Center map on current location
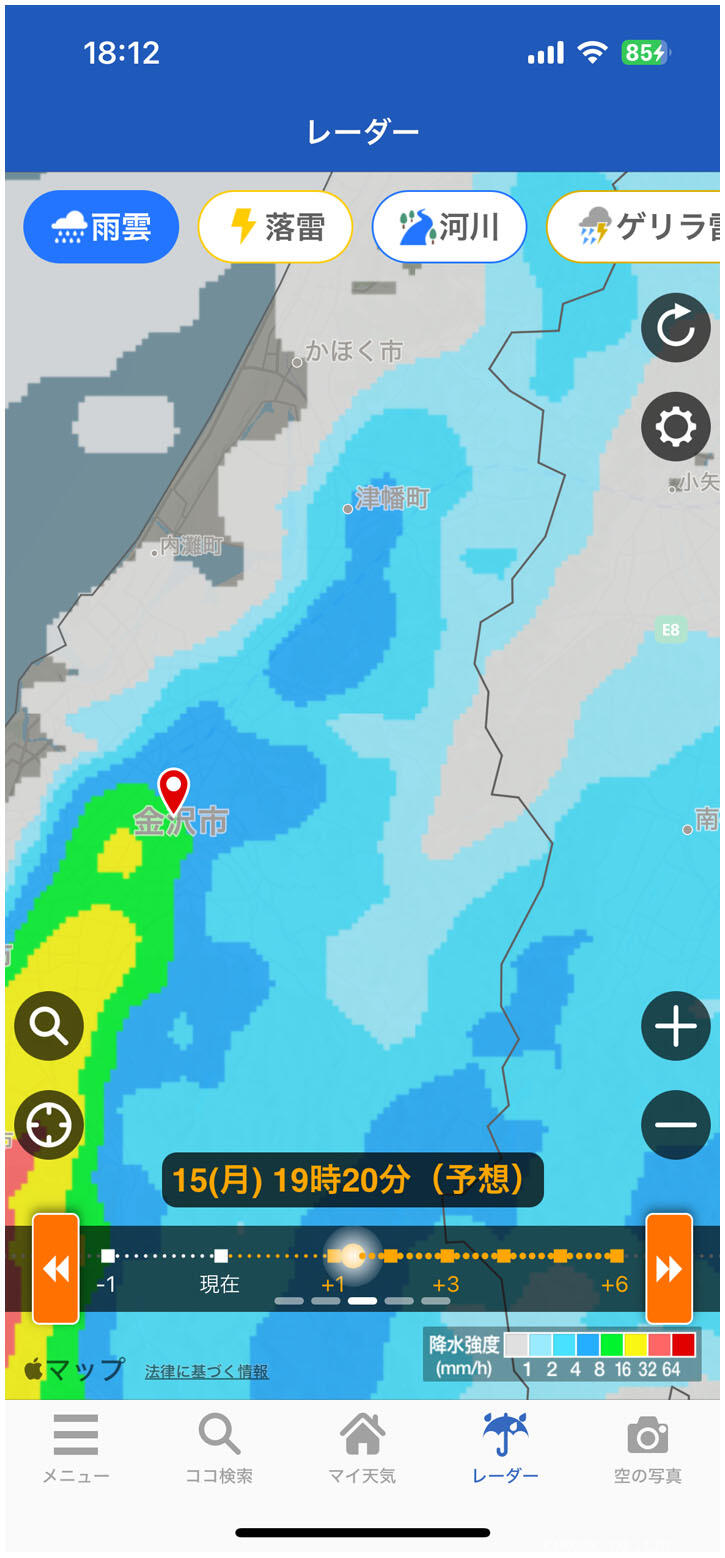Screen dimensions: 725x1558 coord(49,1125)
